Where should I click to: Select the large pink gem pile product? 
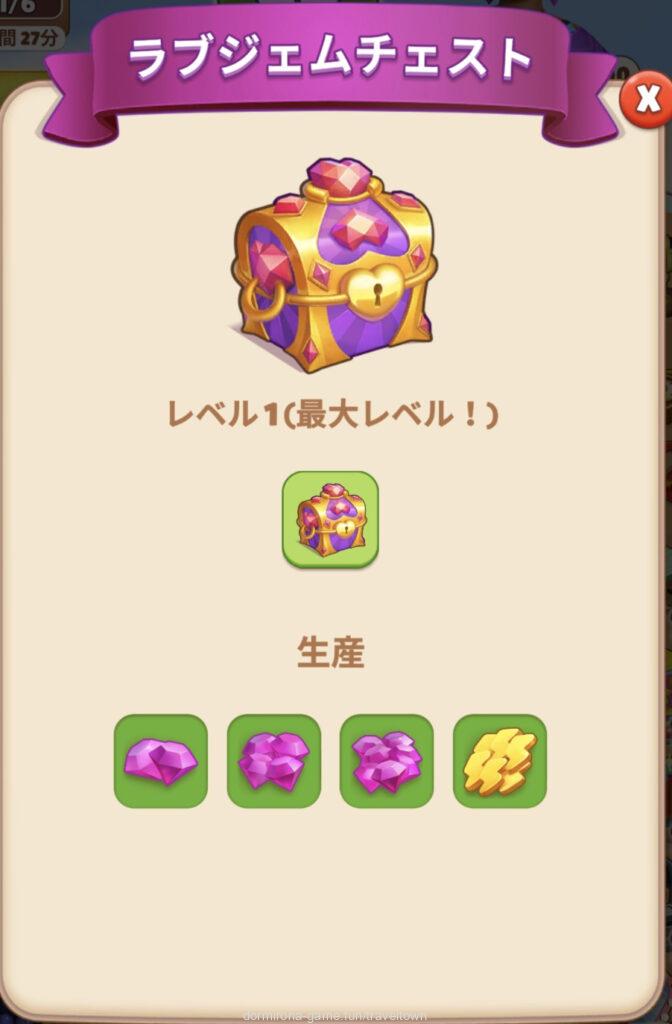click(387, 761)
